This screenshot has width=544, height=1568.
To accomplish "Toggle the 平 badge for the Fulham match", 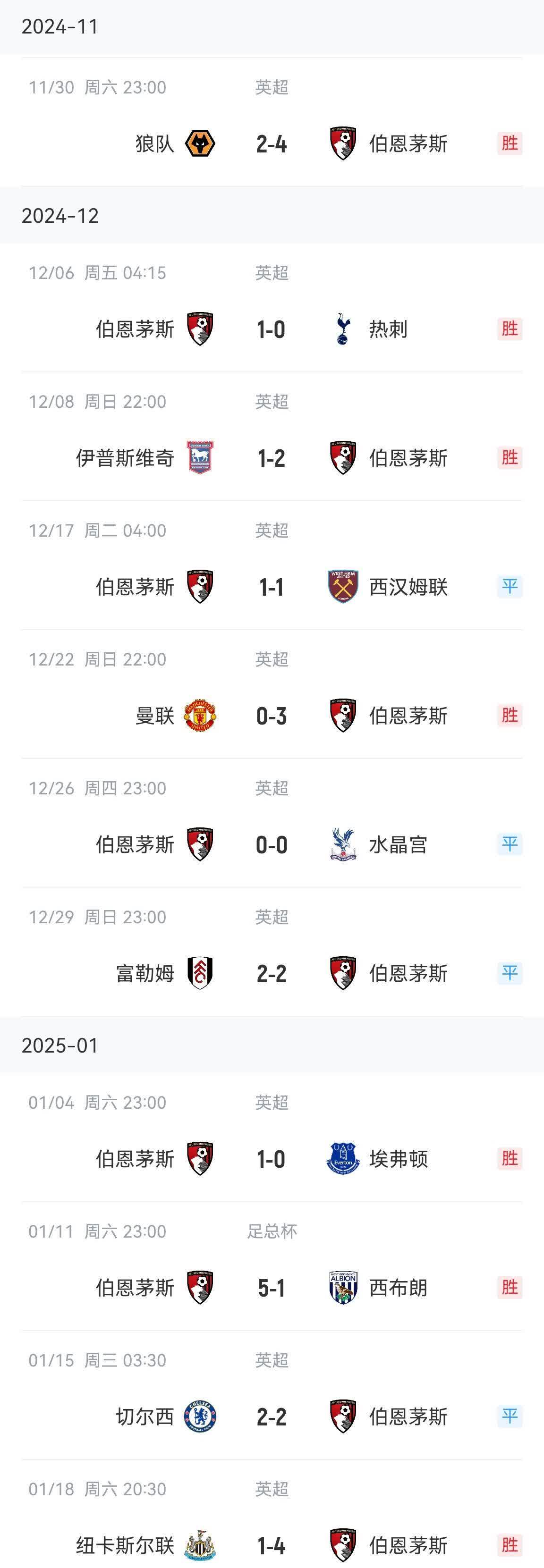I will [x=509, y=974].
